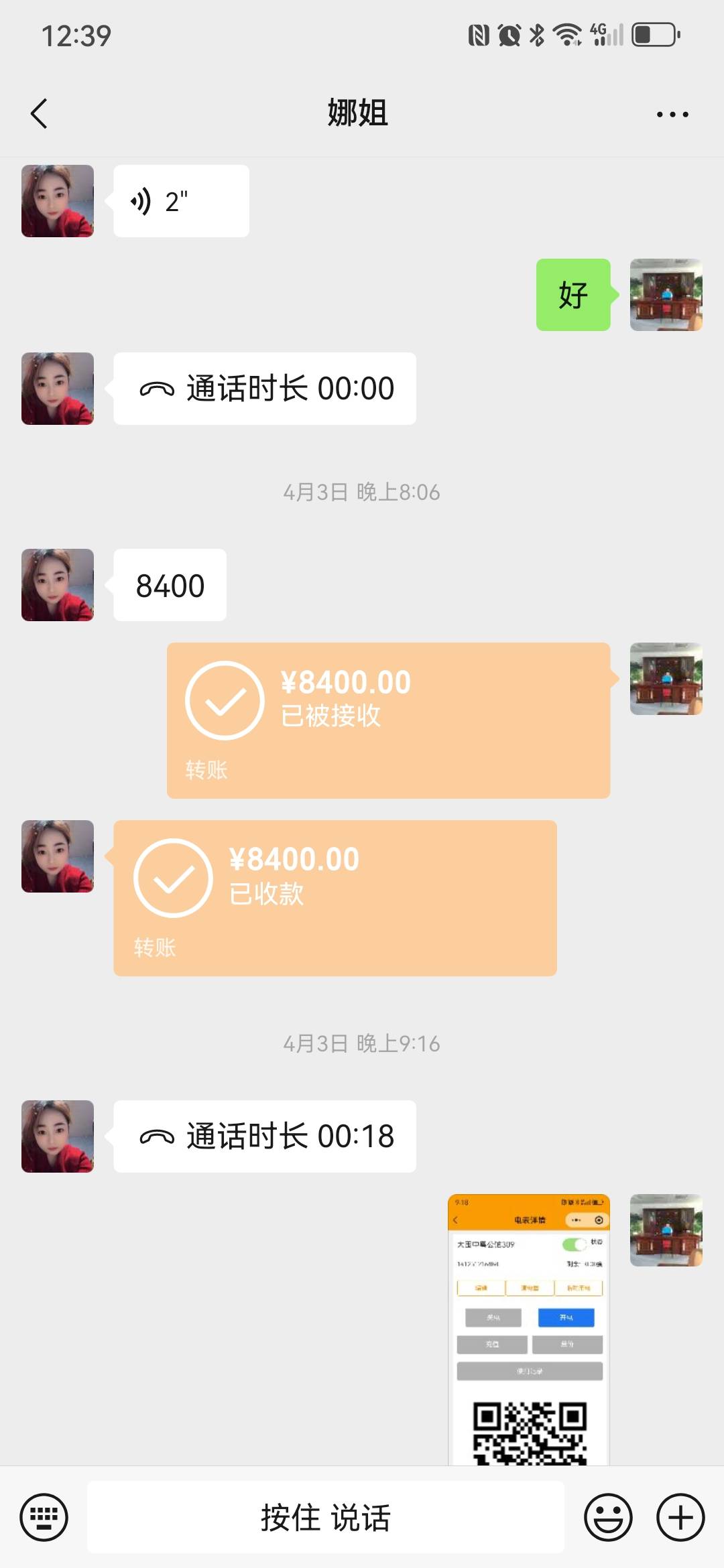Tap the 通话时长 00:00 call record
The width and height of the screenshot is (724, 1568).
click(265, 389)
